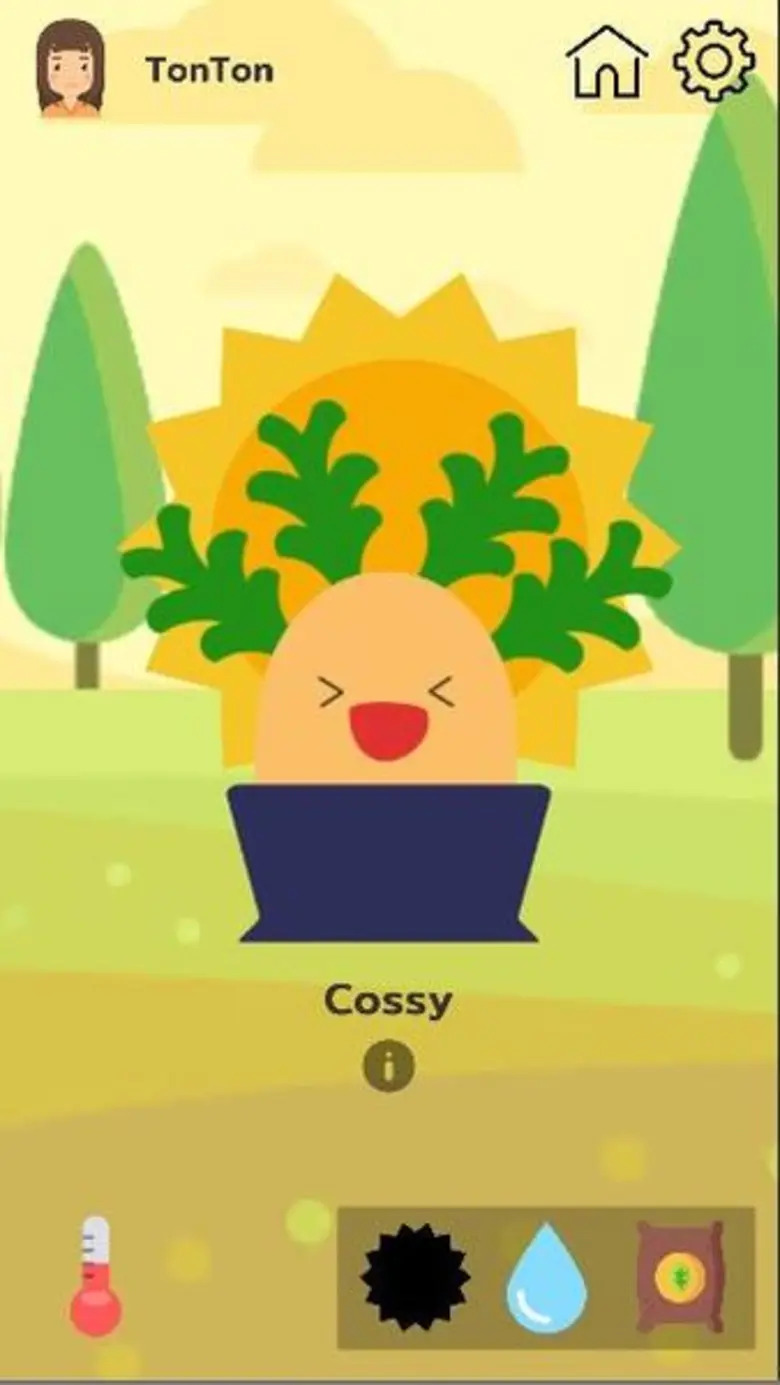Image resolution: width=780 pixels, height=1385 pixels.
Task: Water the plant with the droplet
Action: coord(545,1277)
